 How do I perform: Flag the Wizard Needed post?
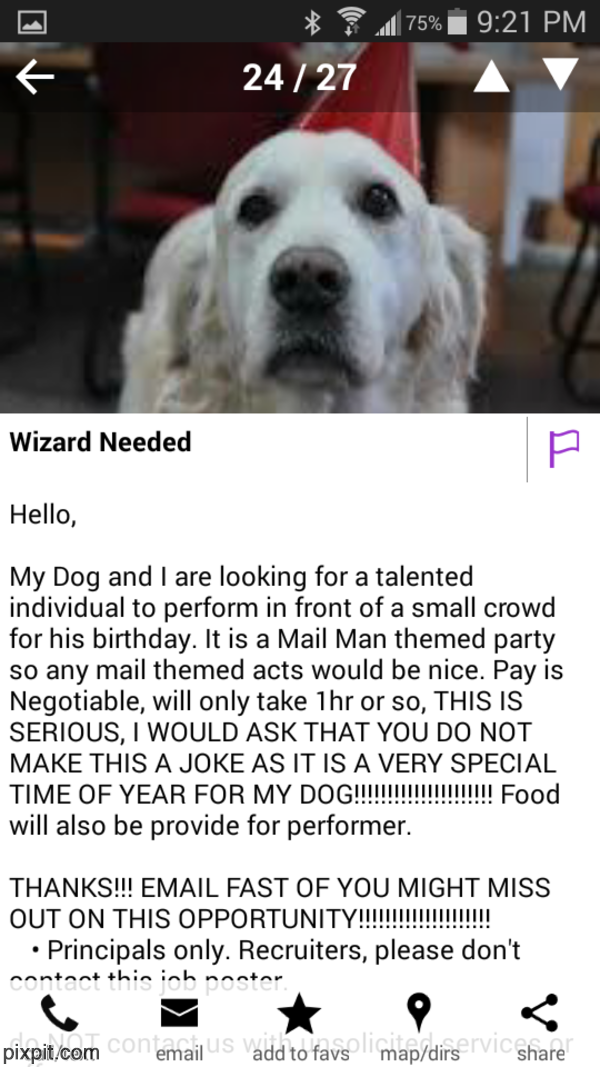tap(564, 449)
